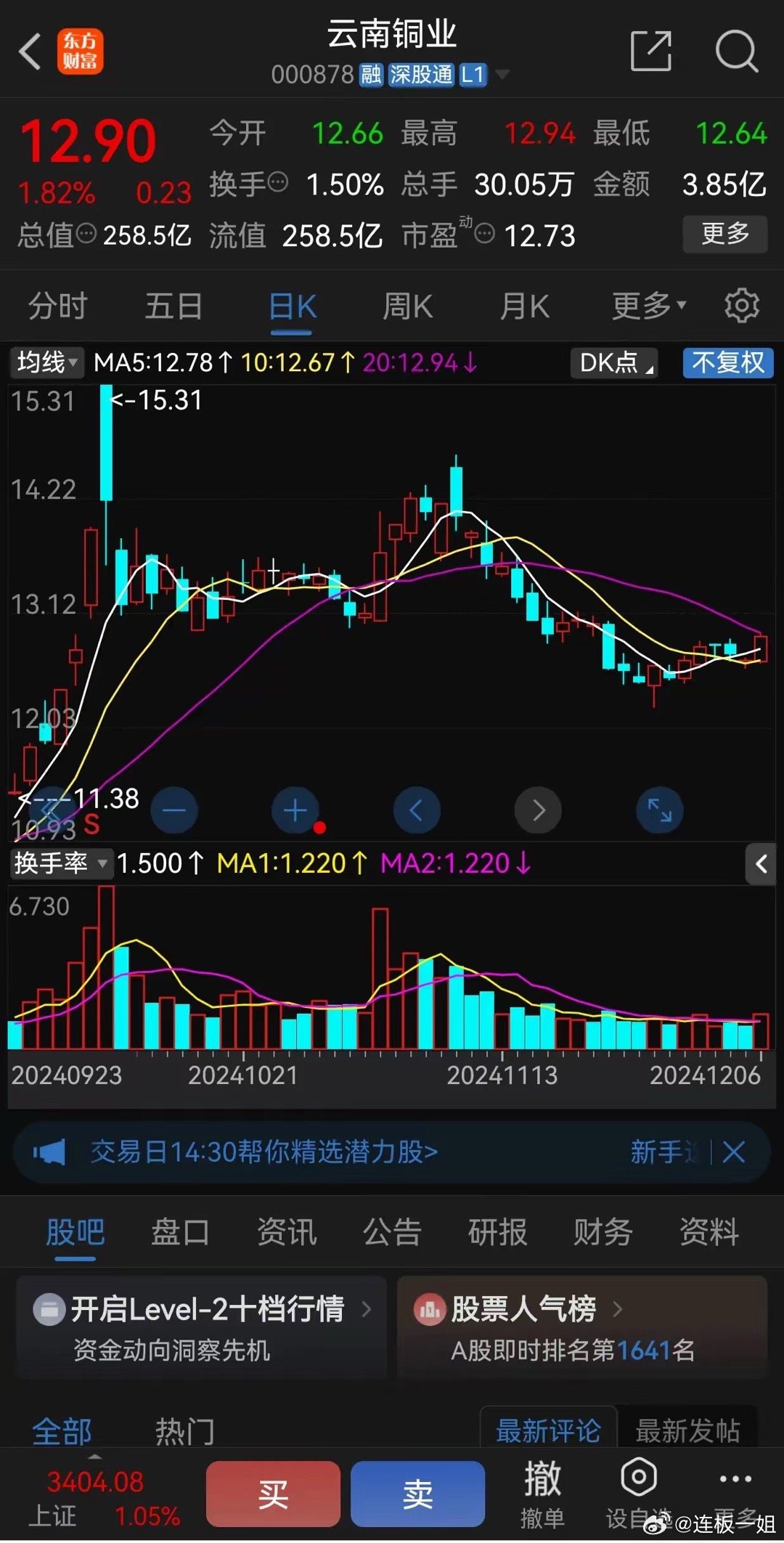Open the chart settings gear
This screenshot has width=784, height=1543.
click(742, 305)
